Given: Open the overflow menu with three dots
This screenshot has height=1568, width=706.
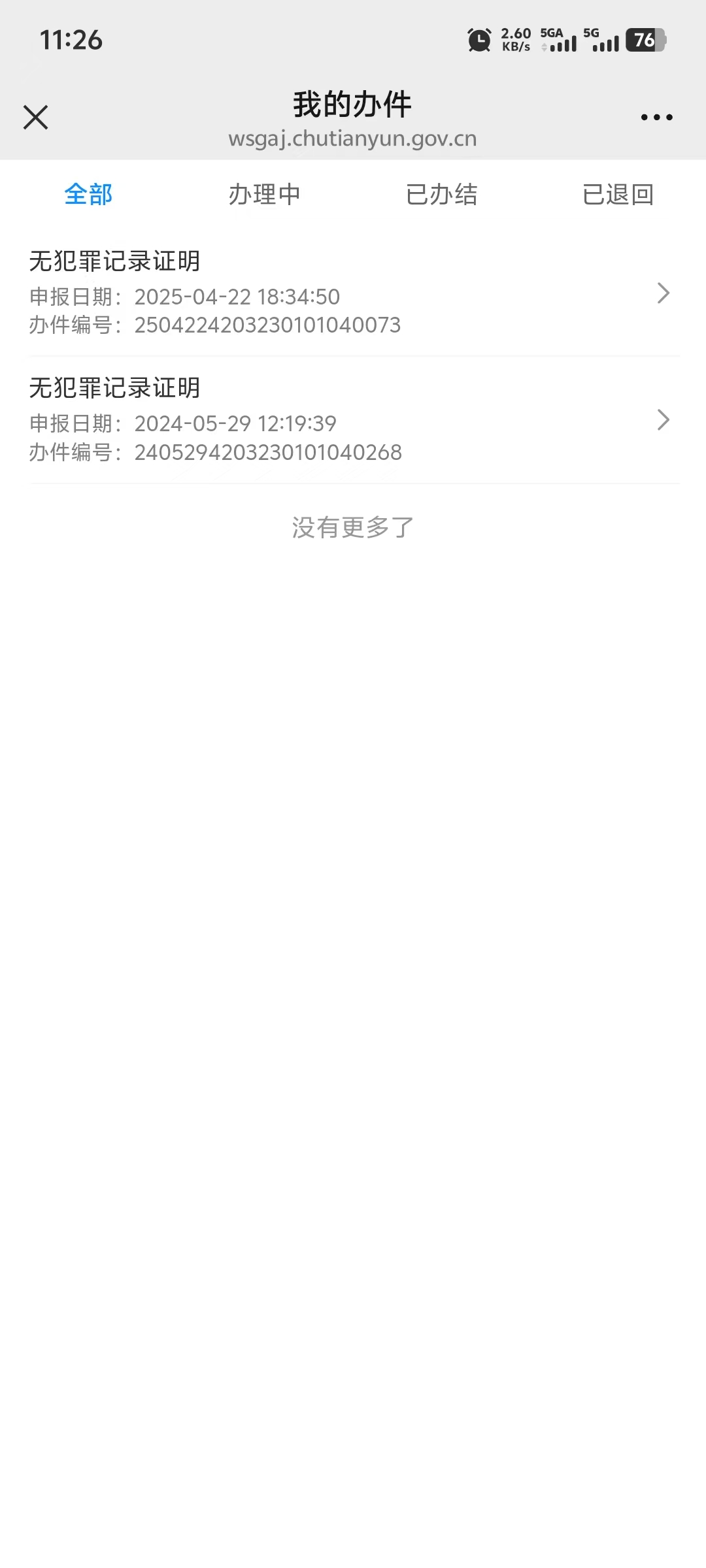Looking at the screenshot, I should [x=658, y=116].
